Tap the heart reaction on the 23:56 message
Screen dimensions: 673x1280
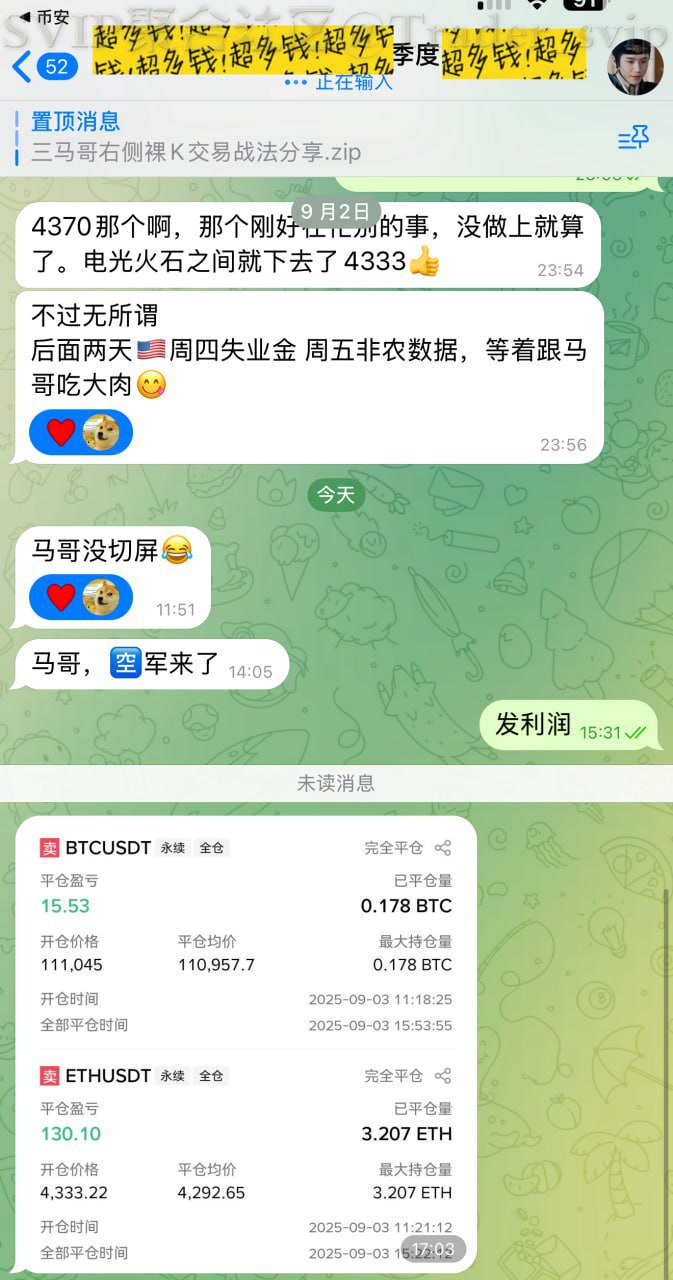click(x=61, y=432)
